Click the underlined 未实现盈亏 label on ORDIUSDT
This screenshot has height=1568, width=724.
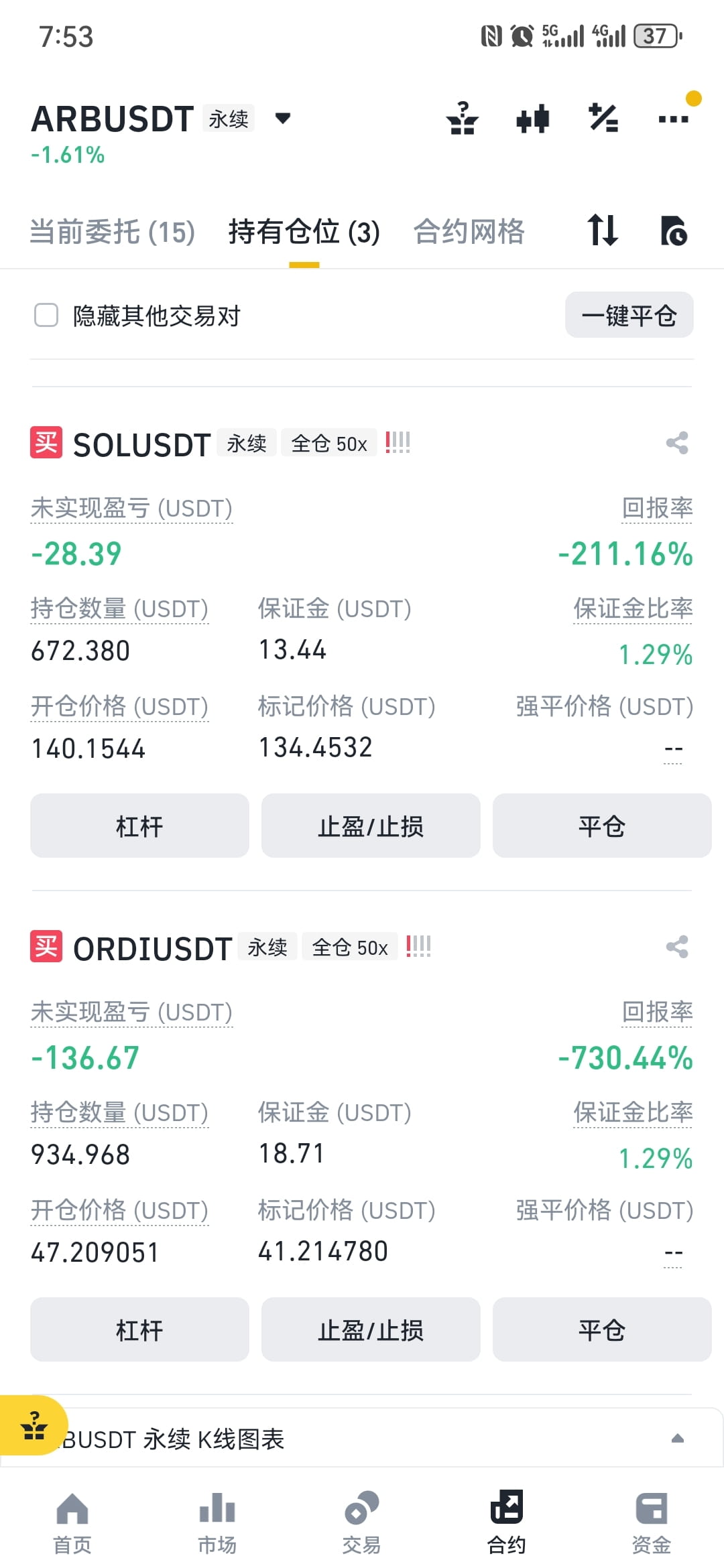pyautogui.click(x=131, y=1012)
